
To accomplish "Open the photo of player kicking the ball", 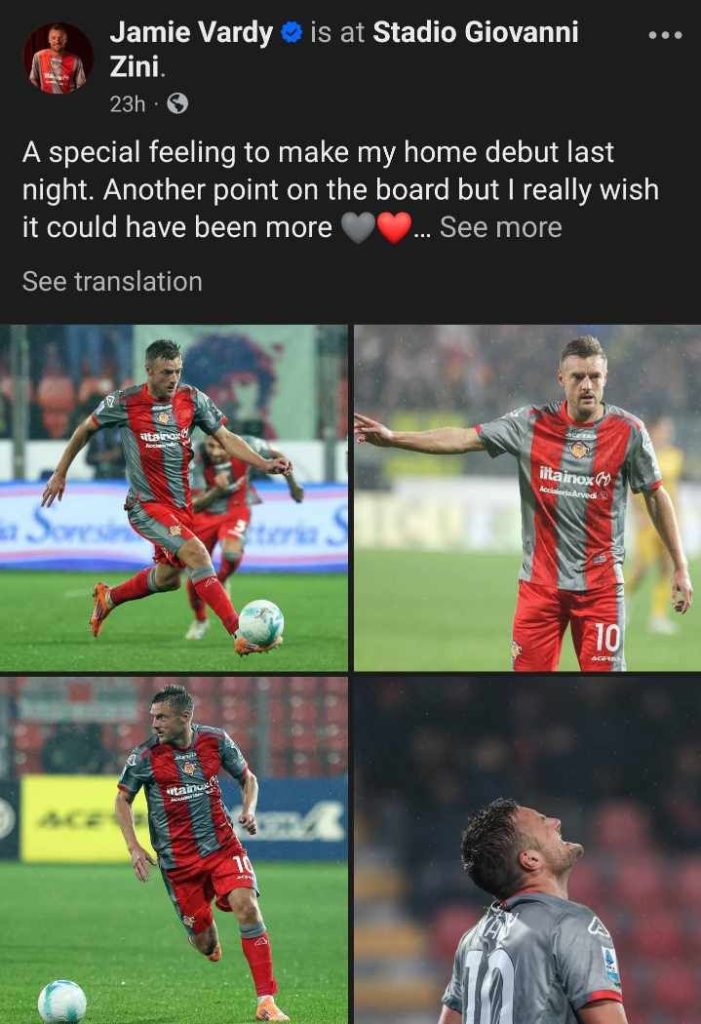I will pyautogui.click(x=174, y=497).
